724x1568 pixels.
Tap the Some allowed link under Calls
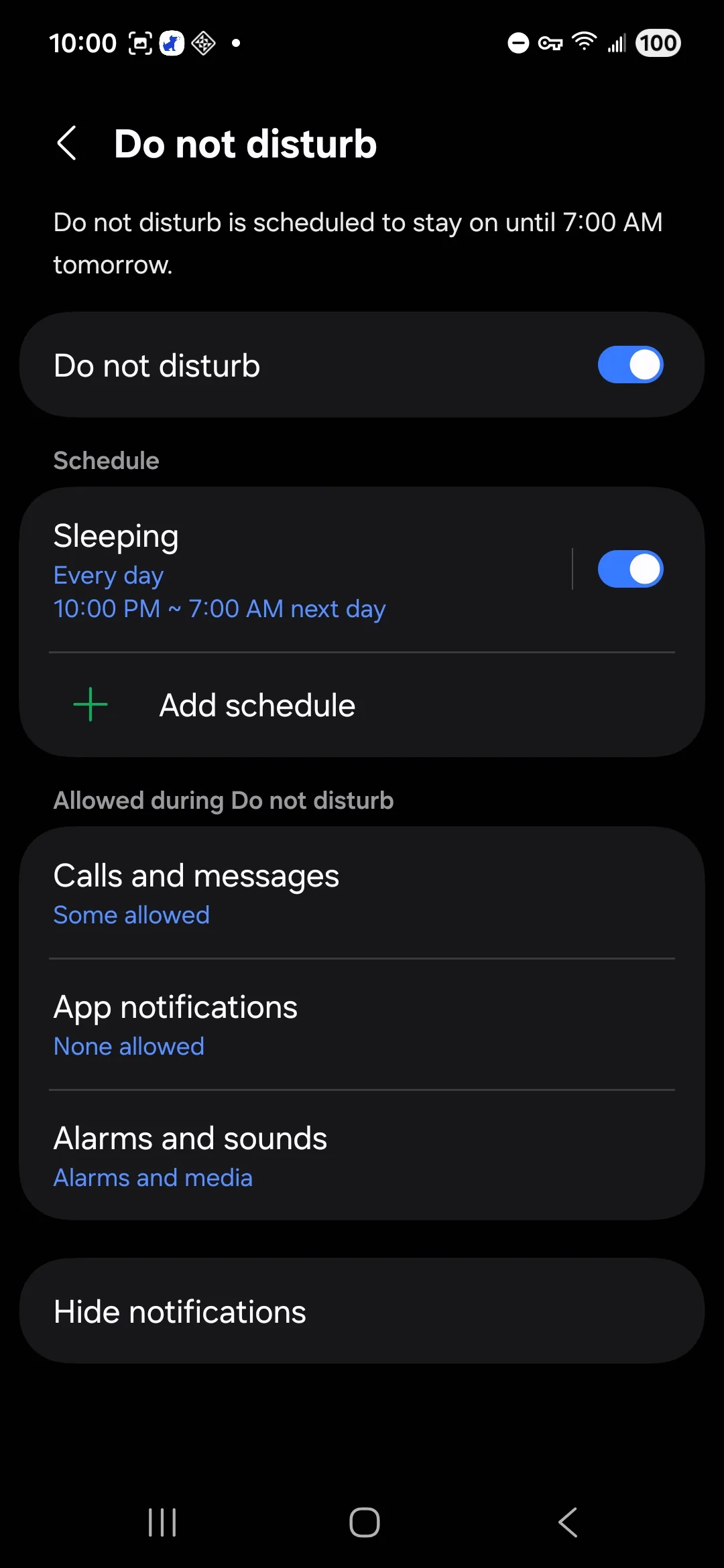131,914
